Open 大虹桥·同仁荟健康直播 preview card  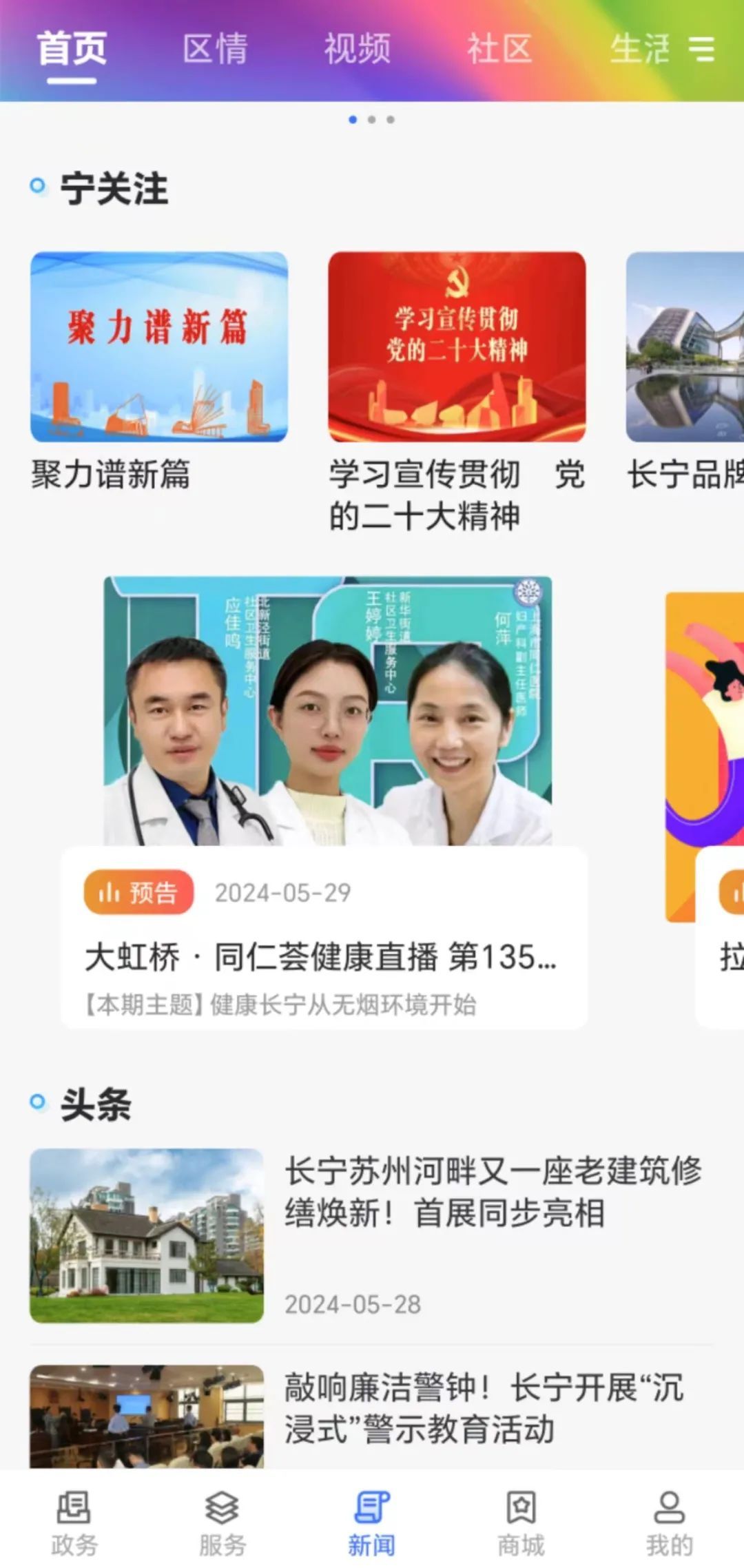324,937
